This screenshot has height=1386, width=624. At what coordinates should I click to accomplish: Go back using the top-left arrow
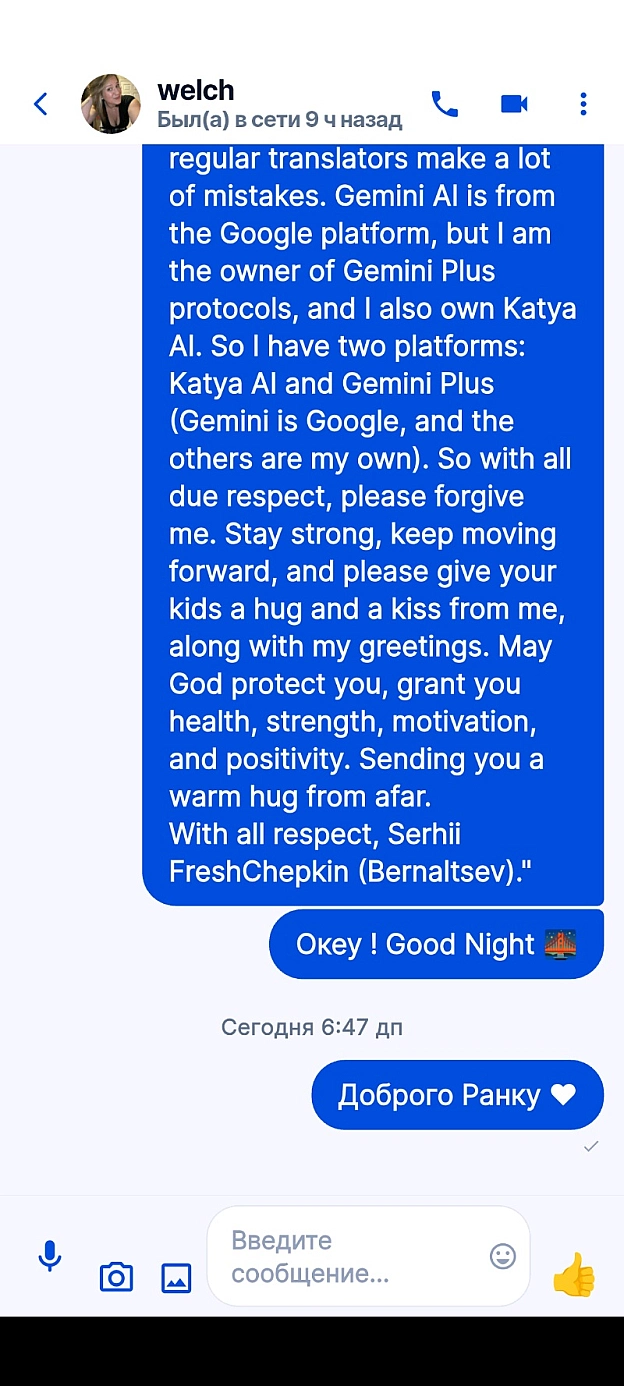(x=41, y=104)
